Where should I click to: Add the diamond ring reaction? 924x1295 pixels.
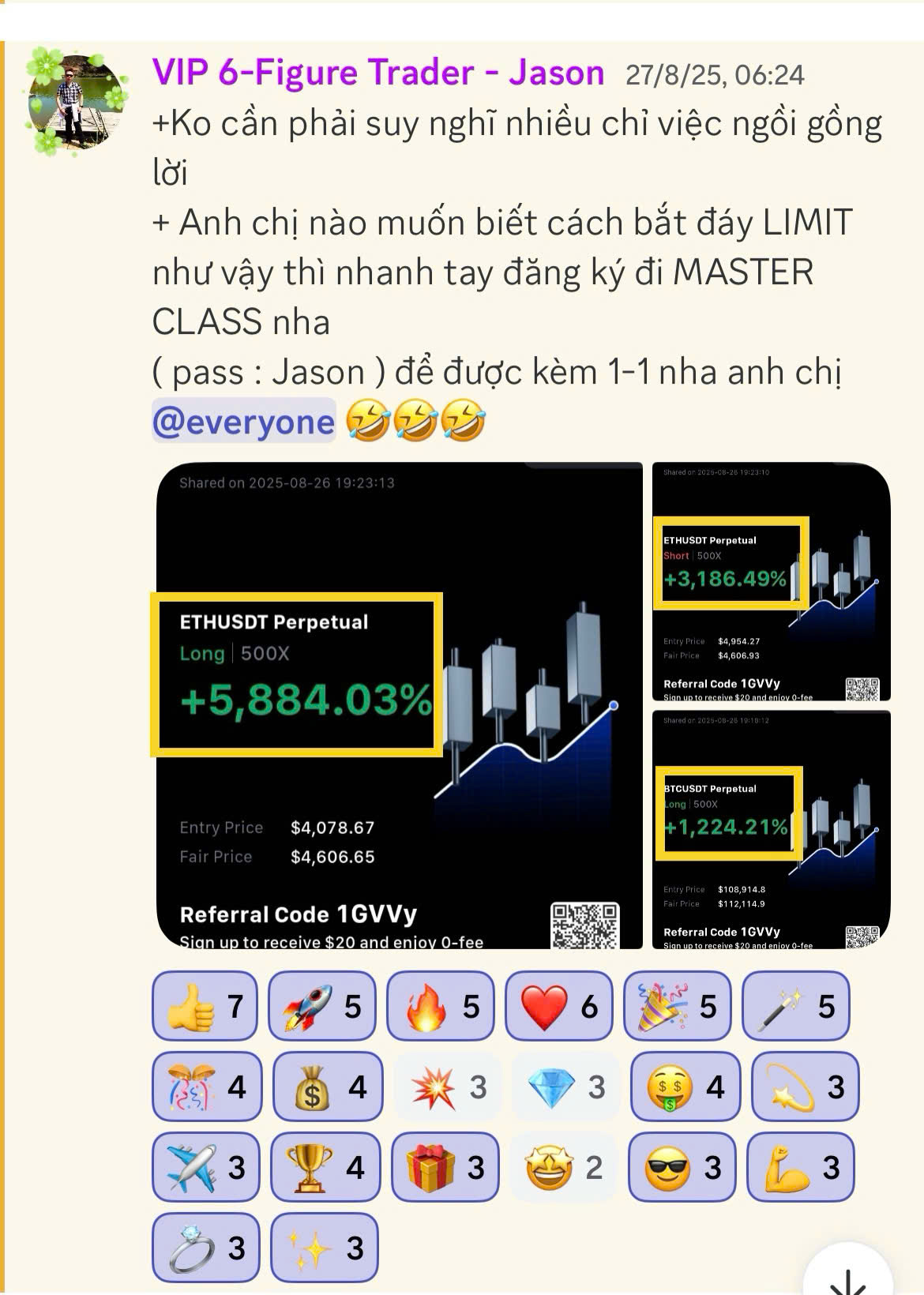pos(205,1248)
